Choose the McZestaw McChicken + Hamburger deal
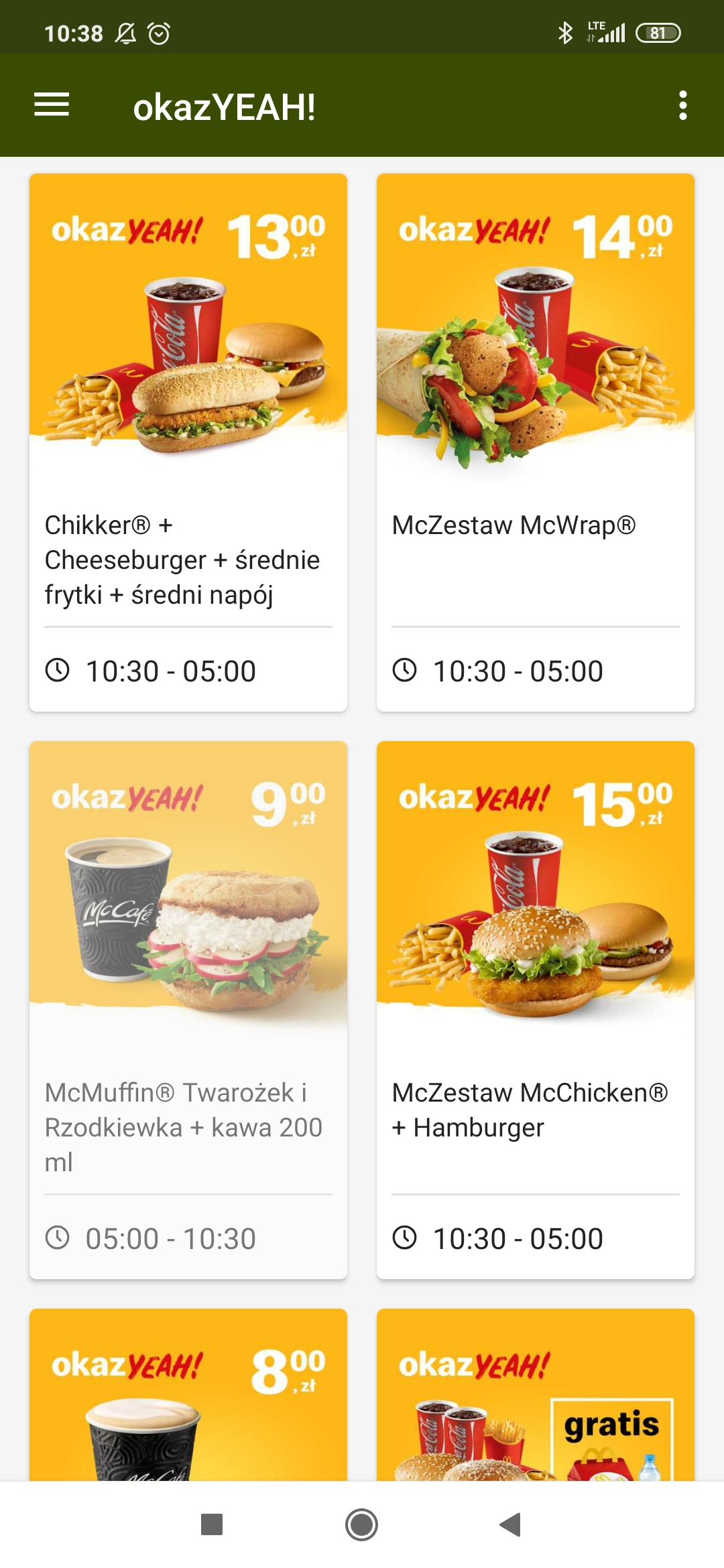 pos(535,1009)
